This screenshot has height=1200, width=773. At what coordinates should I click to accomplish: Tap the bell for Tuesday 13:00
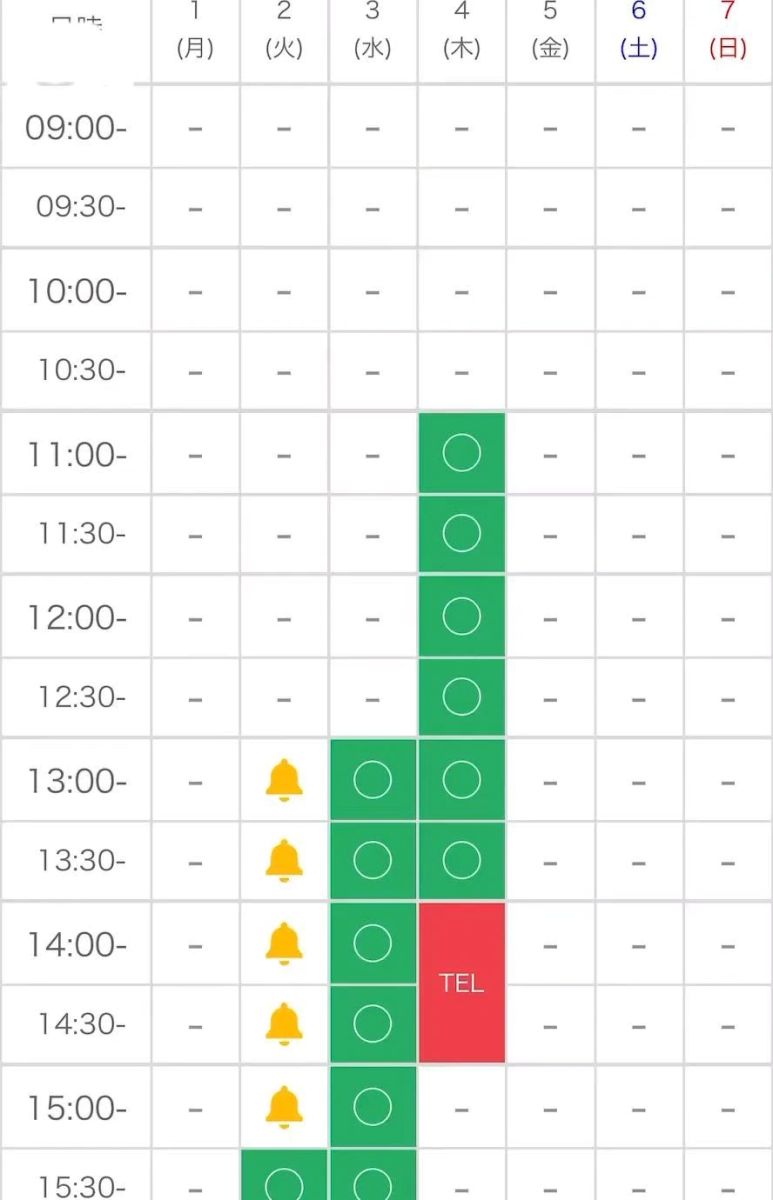[x=284, y=780]
